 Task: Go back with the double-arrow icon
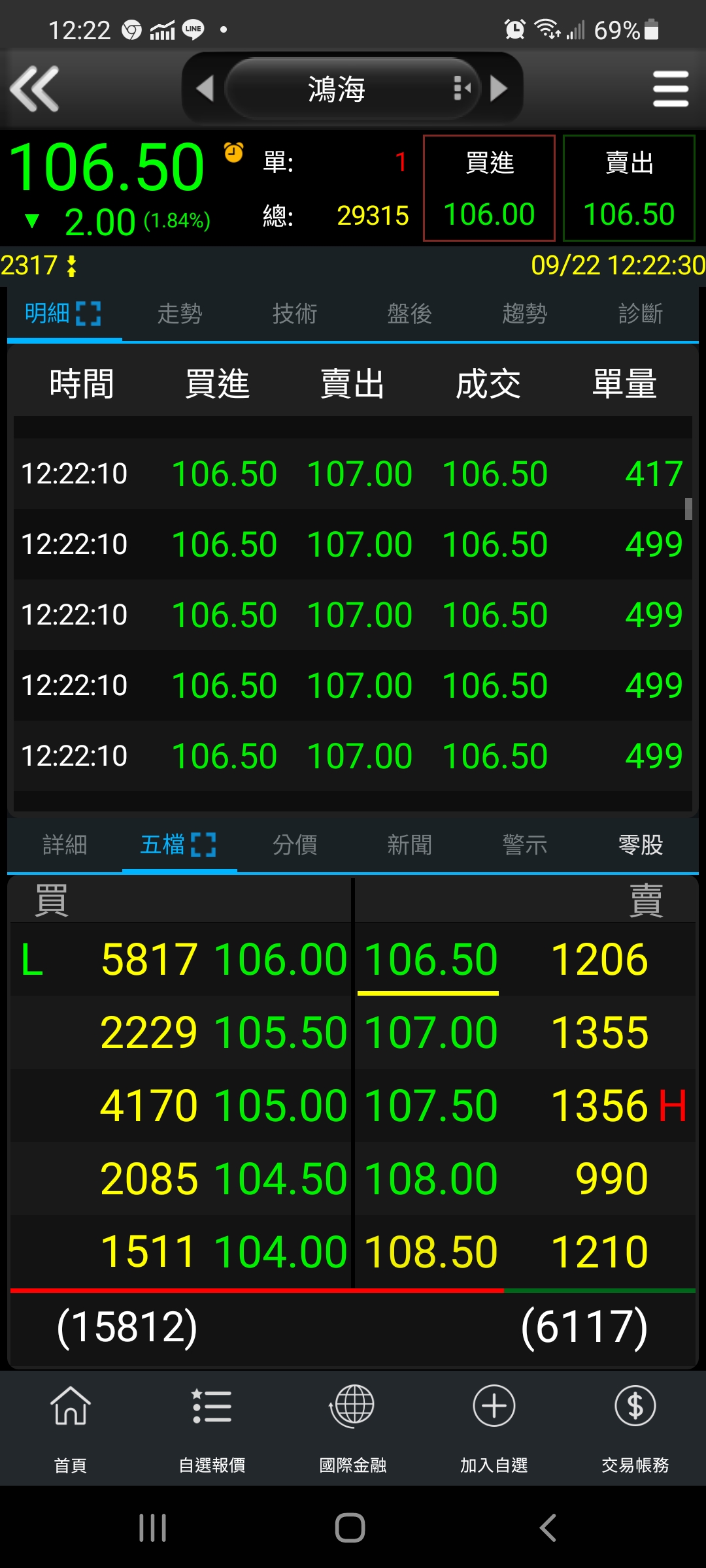tap(35, 89)
